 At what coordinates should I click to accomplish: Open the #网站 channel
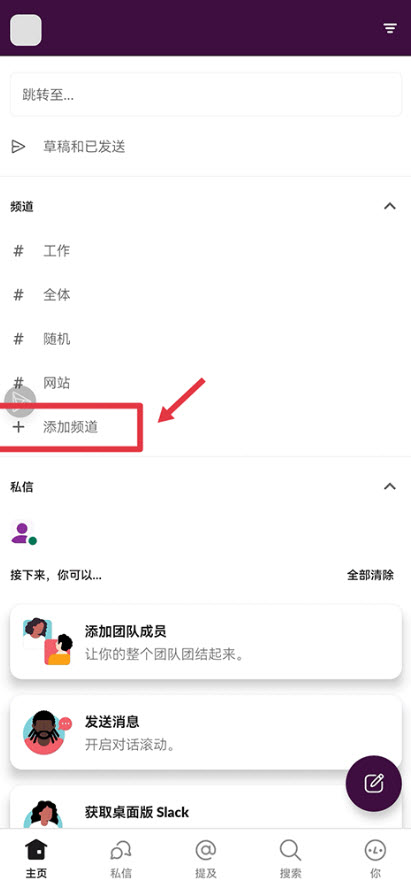click(x=205, y=383)
